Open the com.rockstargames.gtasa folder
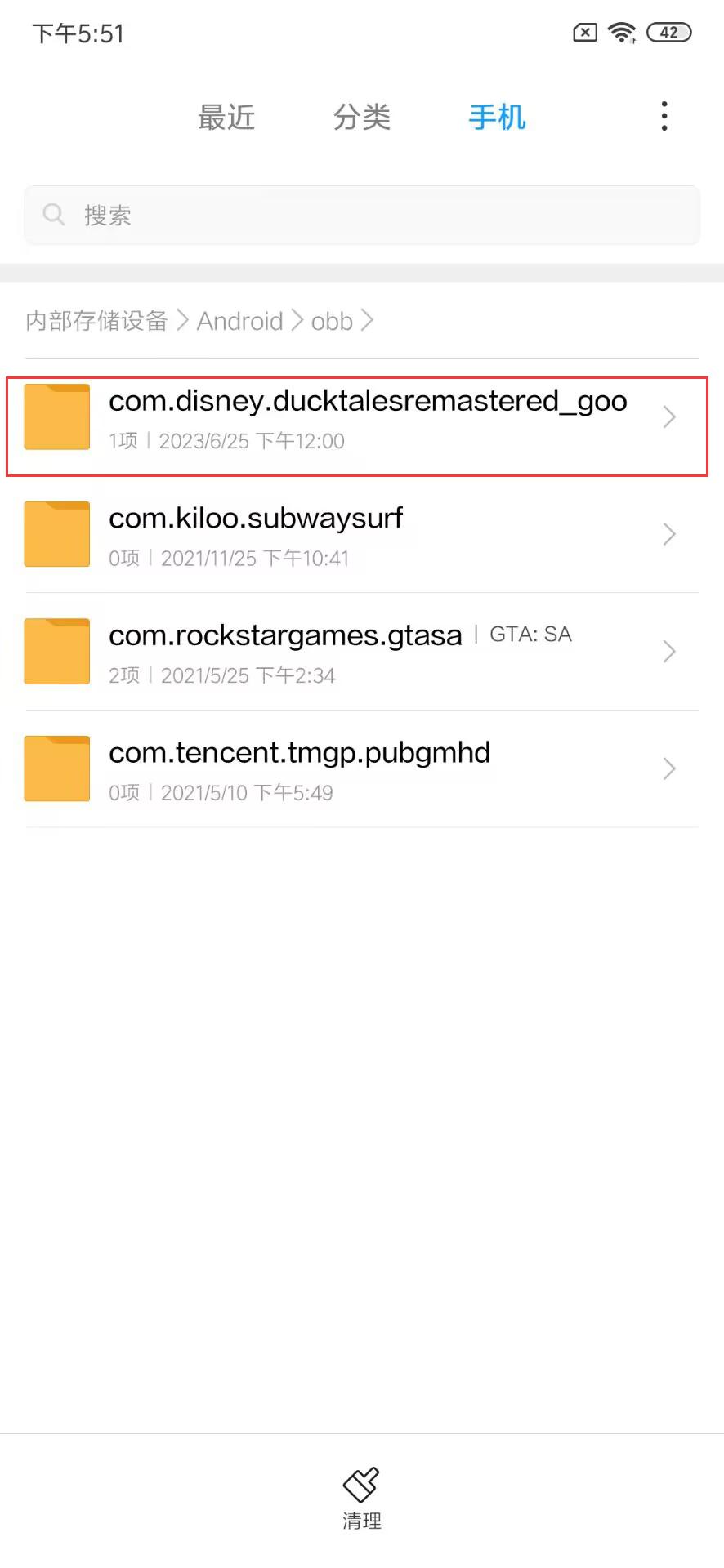The width and height of the screenshot is (724, 1568). tap(362, 652)
